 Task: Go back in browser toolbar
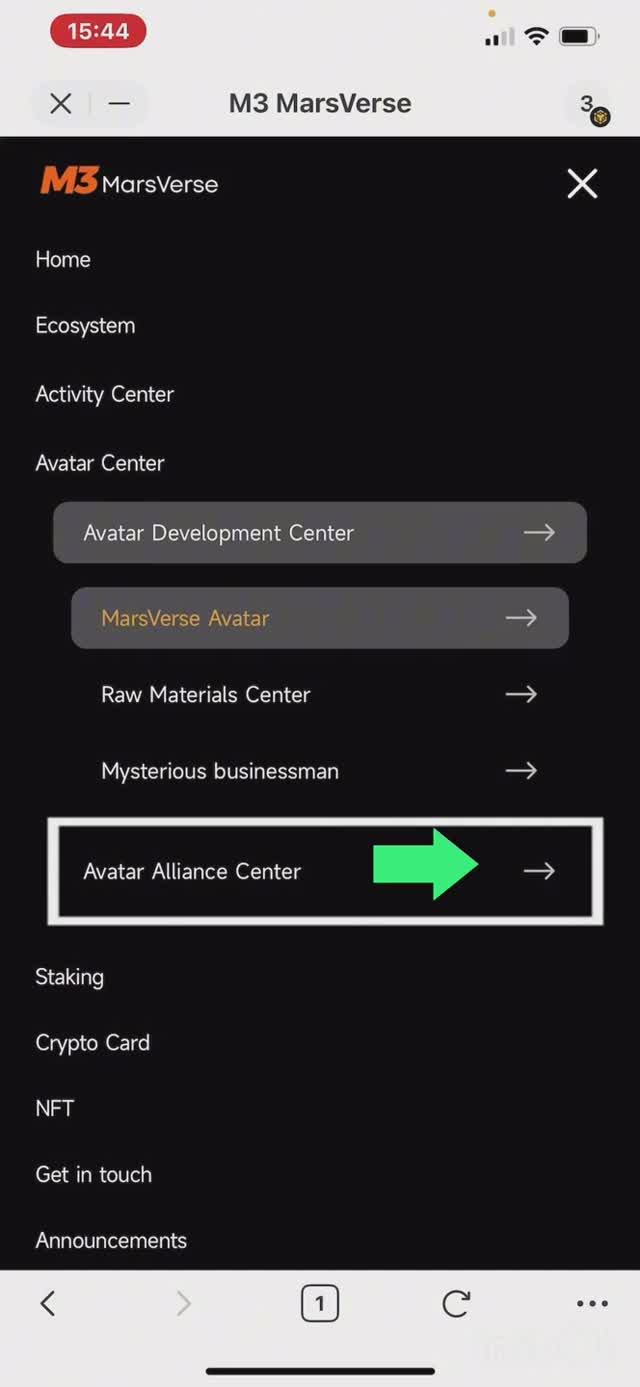(x=47, y=1303)
